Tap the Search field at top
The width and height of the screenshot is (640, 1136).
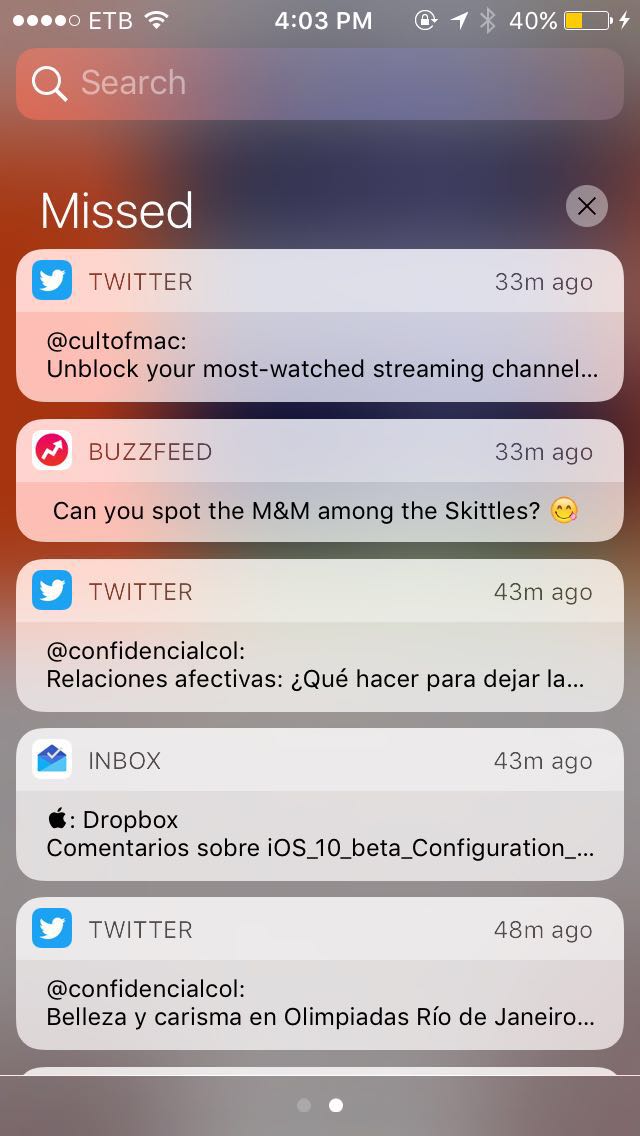[x=320, y=84]
